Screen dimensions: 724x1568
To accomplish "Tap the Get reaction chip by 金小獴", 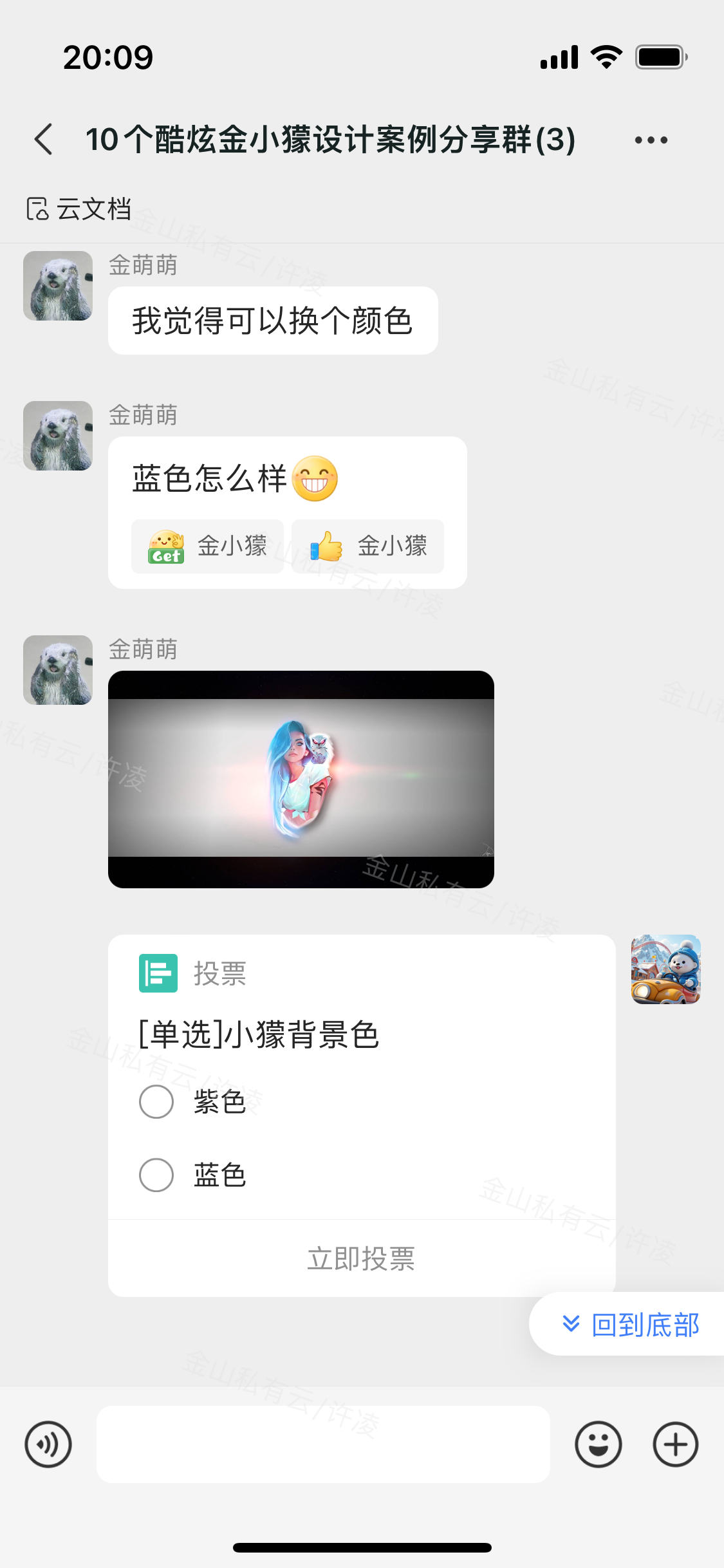I will coord(207,546).
